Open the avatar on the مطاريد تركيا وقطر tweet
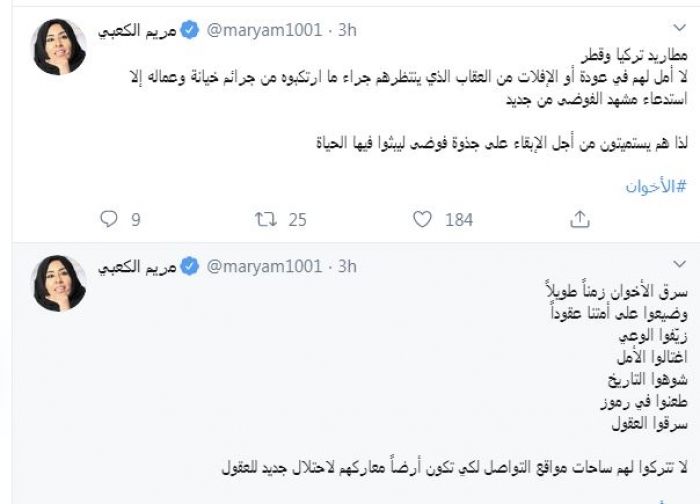Image resolution: width=700 pixels, height=504 pixels. [59, 47]
